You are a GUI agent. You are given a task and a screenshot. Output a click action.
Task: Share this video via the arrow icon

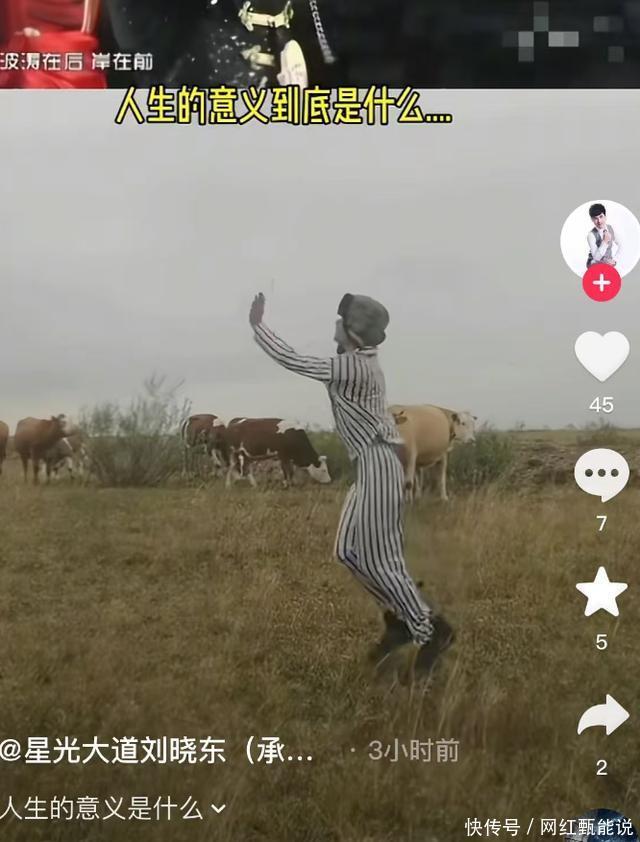pyautogui.click(x=602, y=716)
